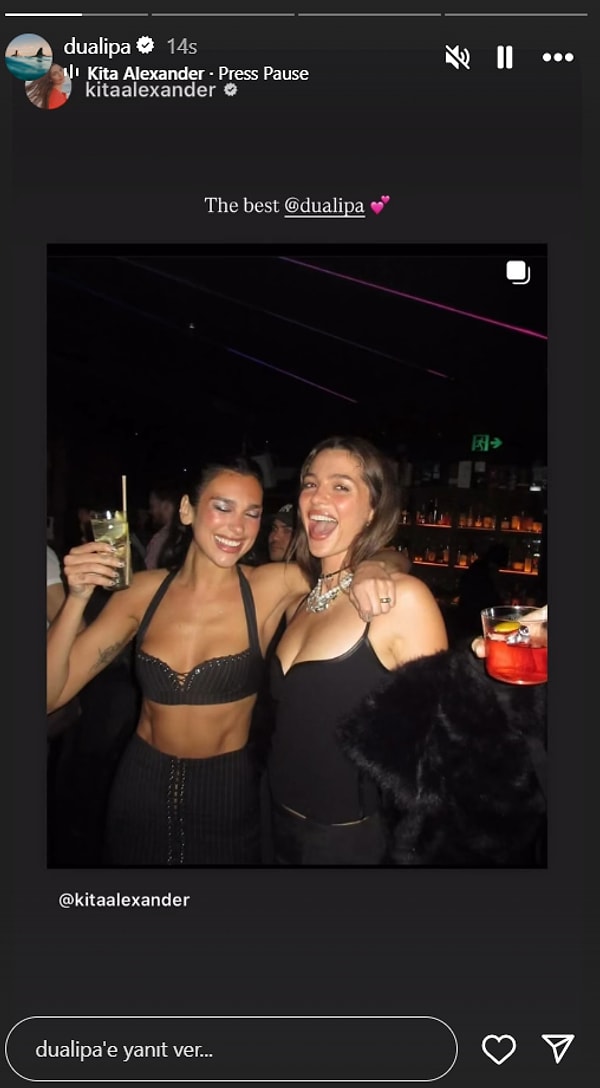
Task: Focus the reply to dualipa field
Action: point(230,1049)
